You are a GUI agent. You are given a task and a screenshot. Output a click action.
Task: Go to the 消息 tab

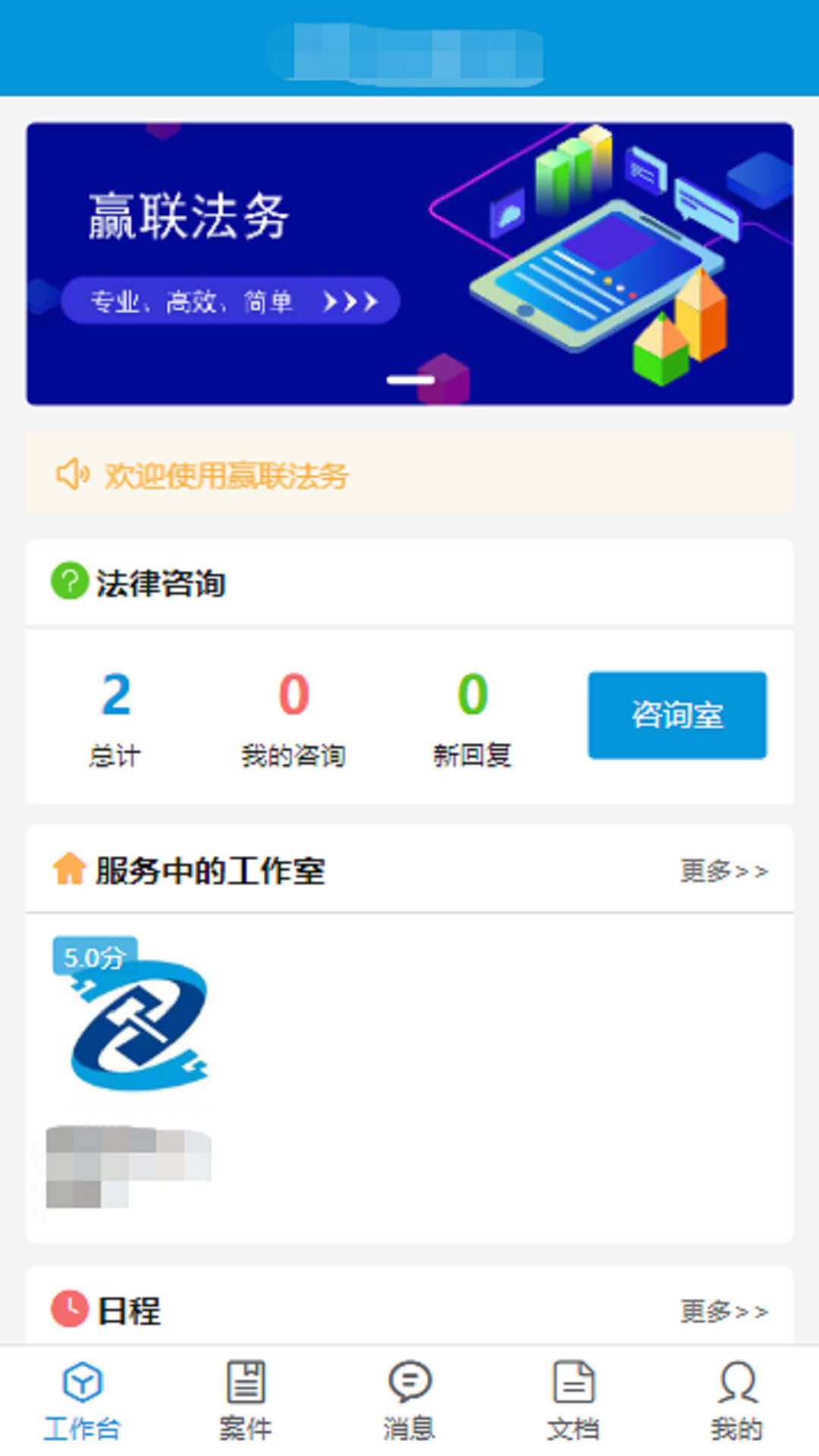click(409, 1401)
